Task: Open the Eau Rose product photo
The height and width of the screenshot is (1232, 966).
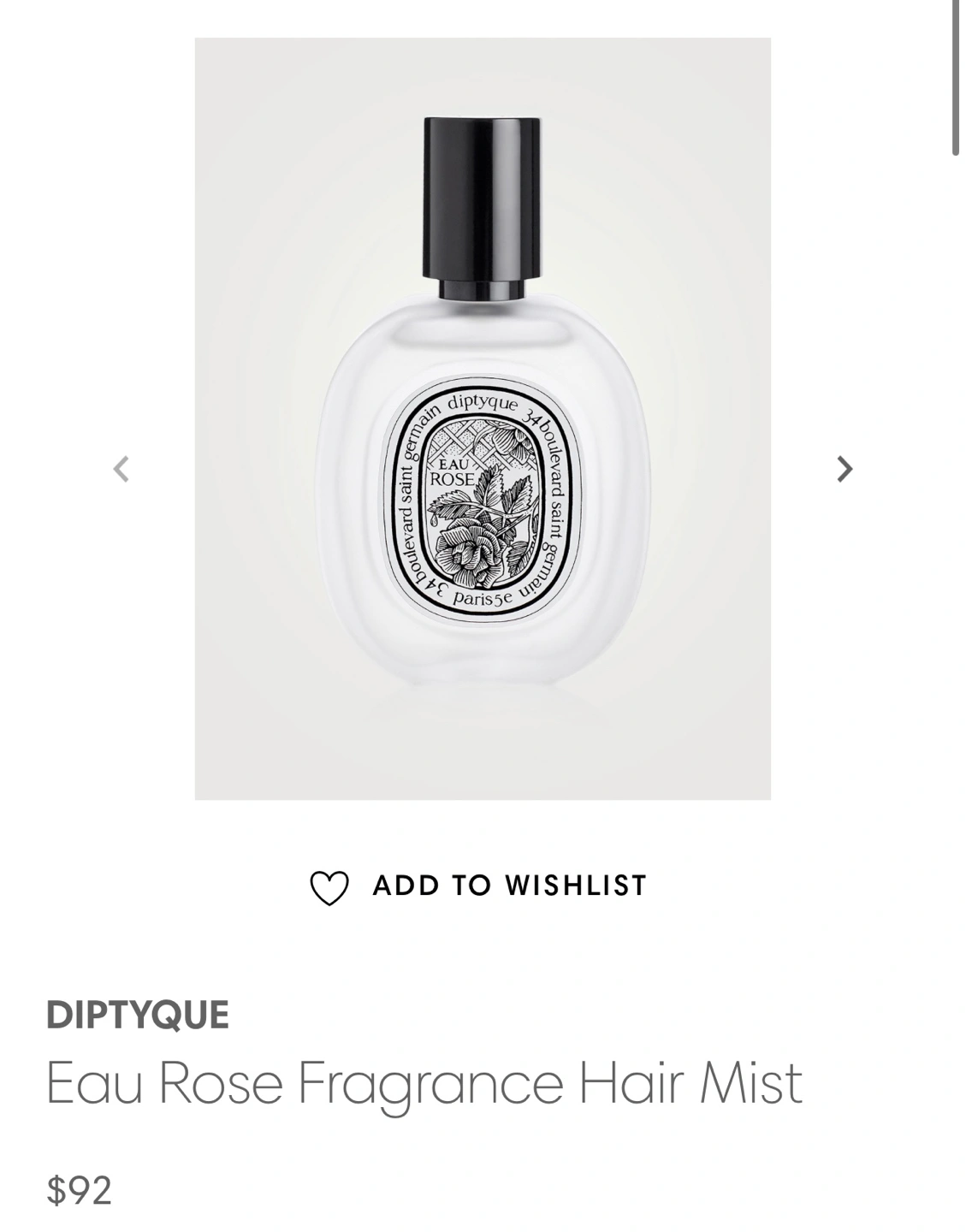Action: [483, 418]
